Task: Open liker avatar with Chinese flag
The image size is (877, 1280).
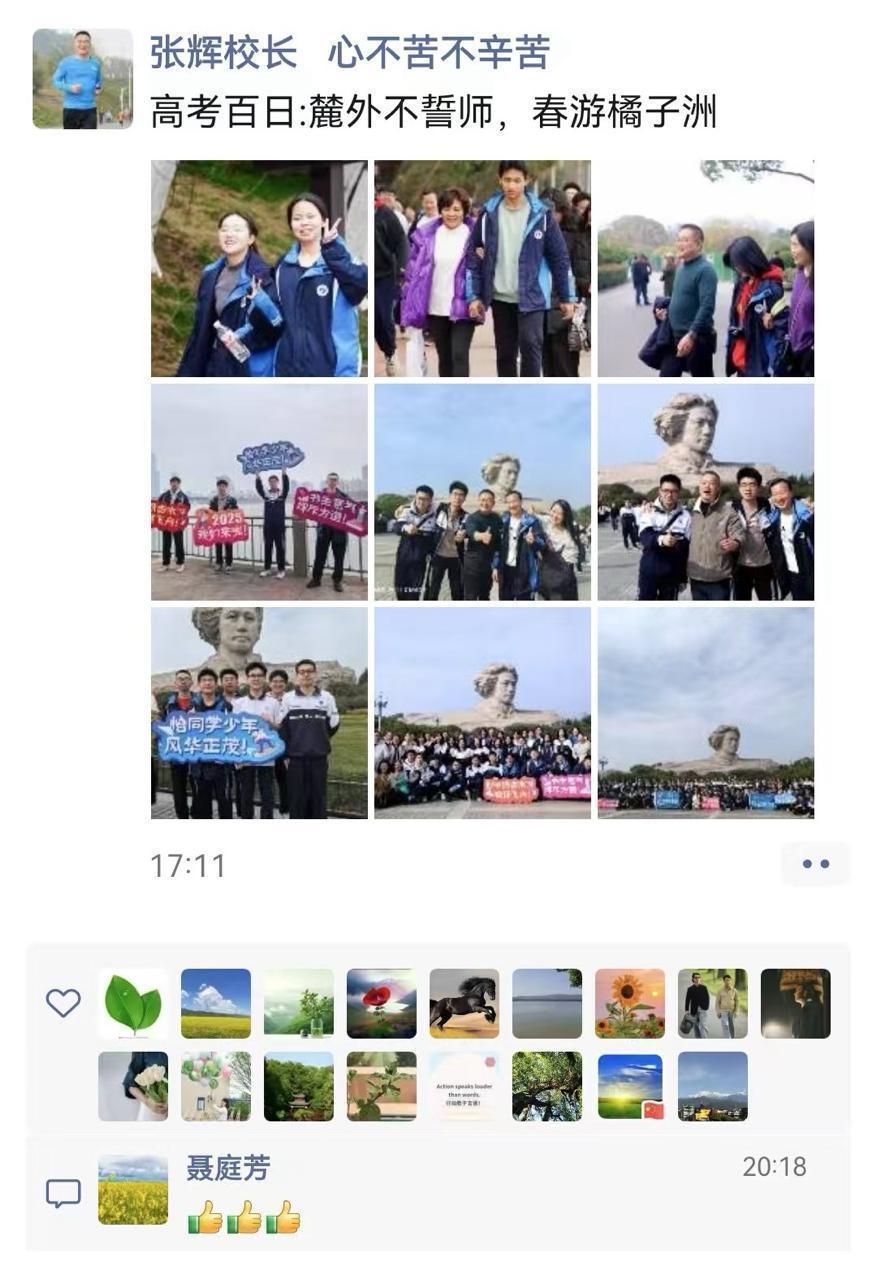Action: [629, 1086]
